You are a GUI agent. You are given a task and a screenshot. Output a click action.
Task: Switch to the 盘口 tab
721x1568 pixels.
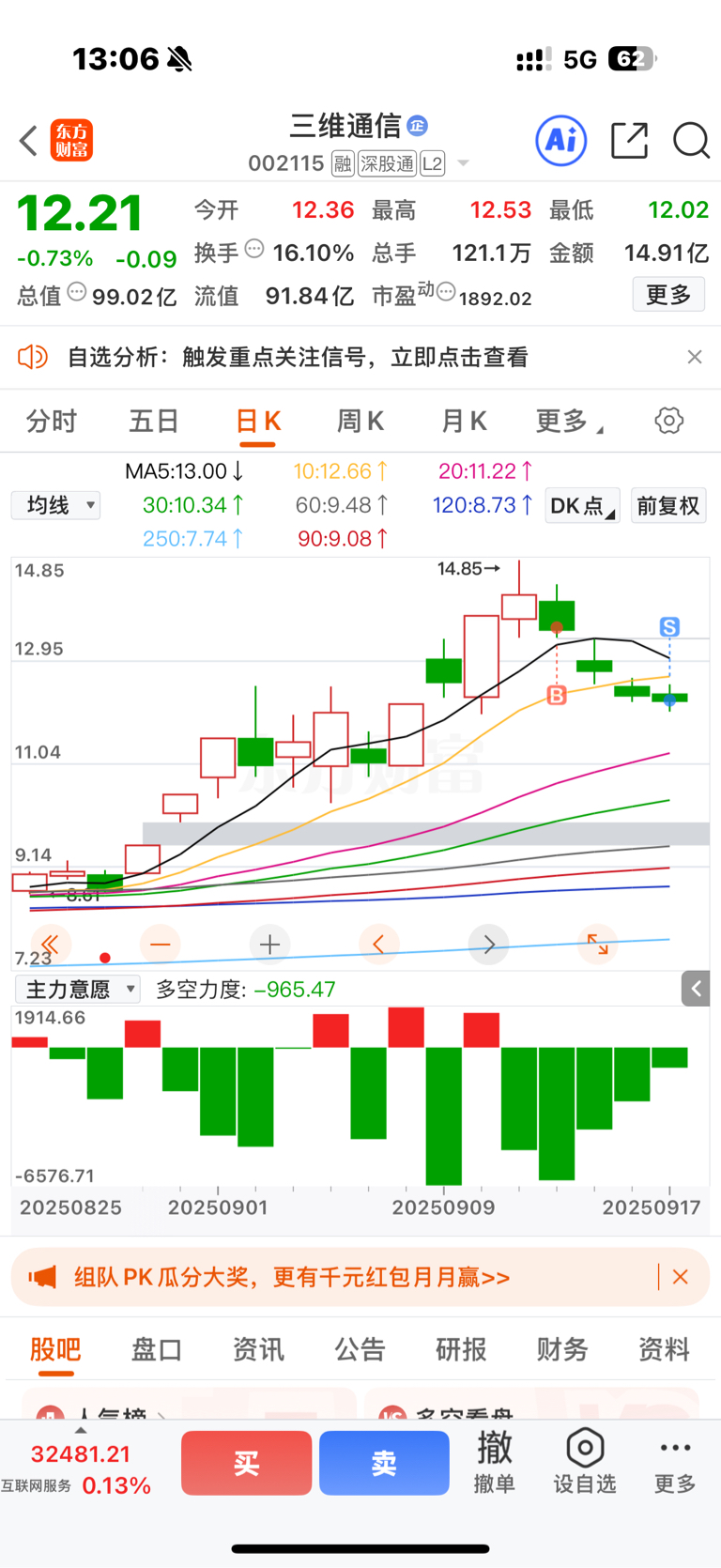pos(156,1350)
